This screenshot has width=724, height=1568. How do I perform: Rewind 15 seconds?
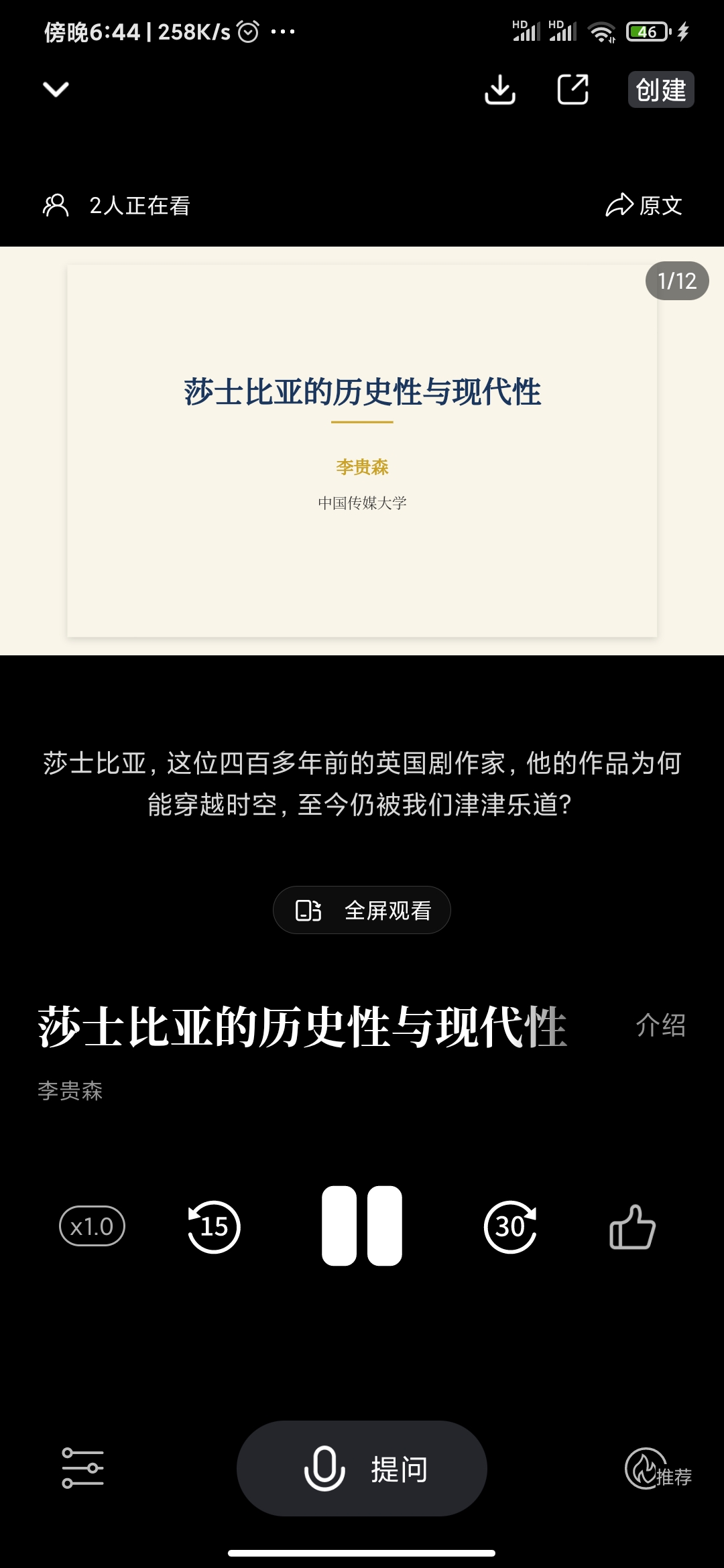click(214, 1226)
